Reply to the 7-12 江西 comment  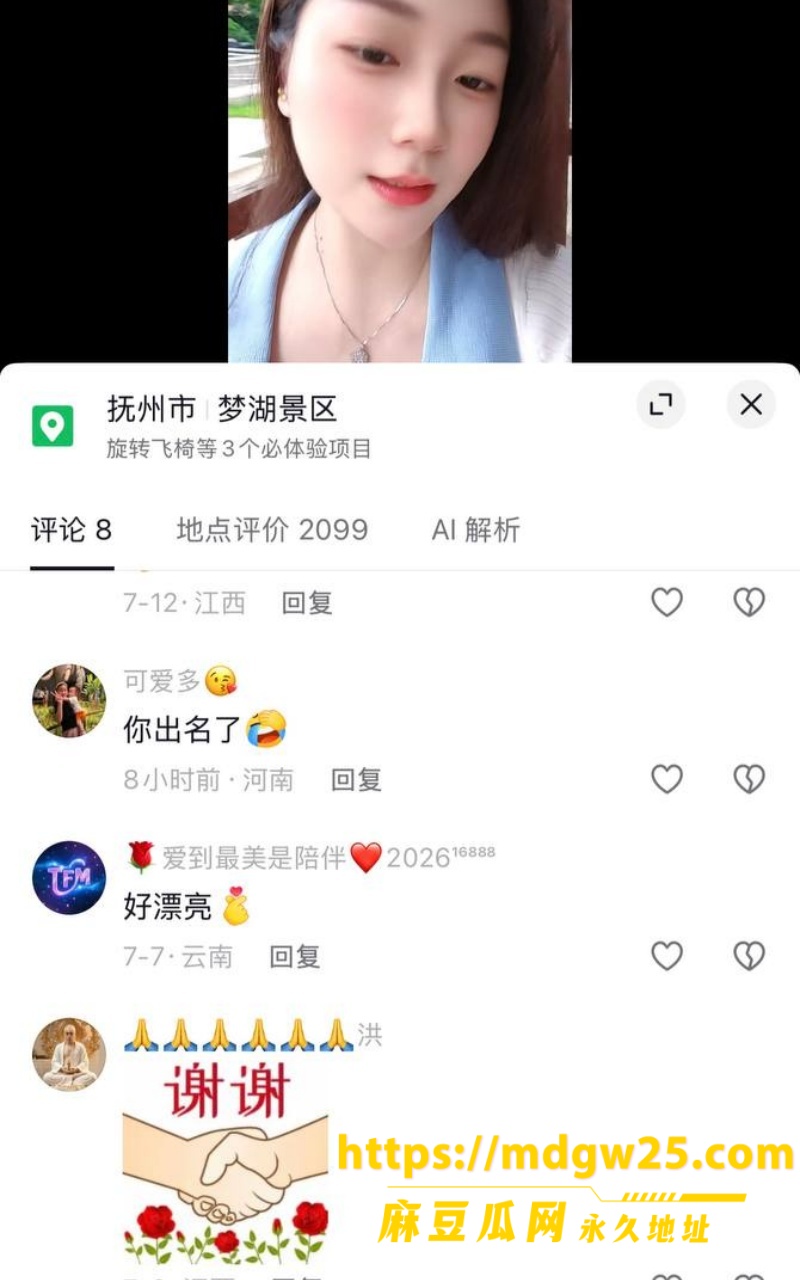[307, 602]
